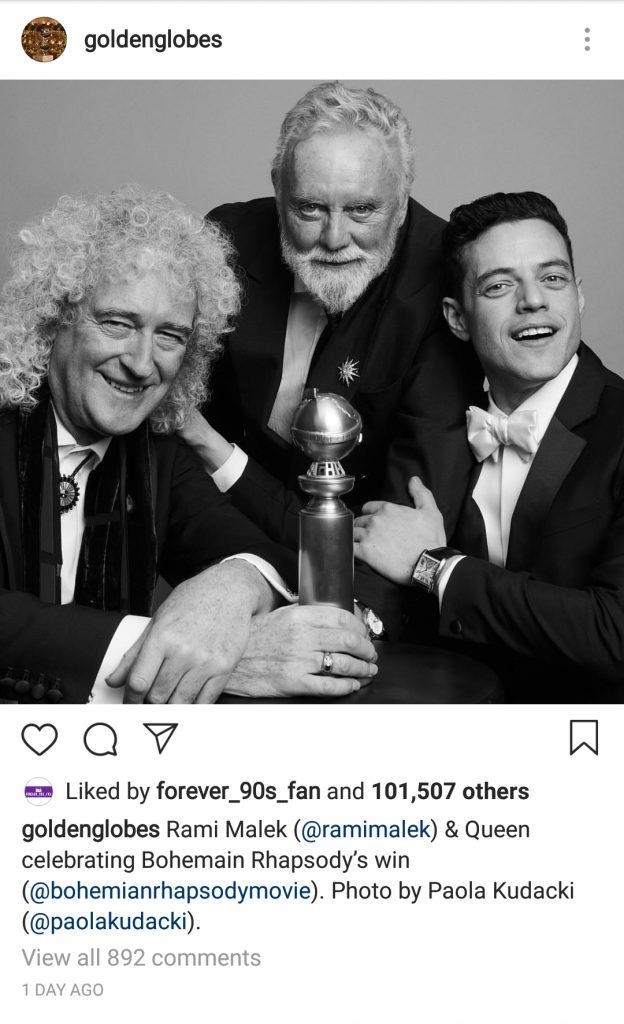Open @paolakudacki mention
Screen dimensions: 624x1024
(108, 921)
